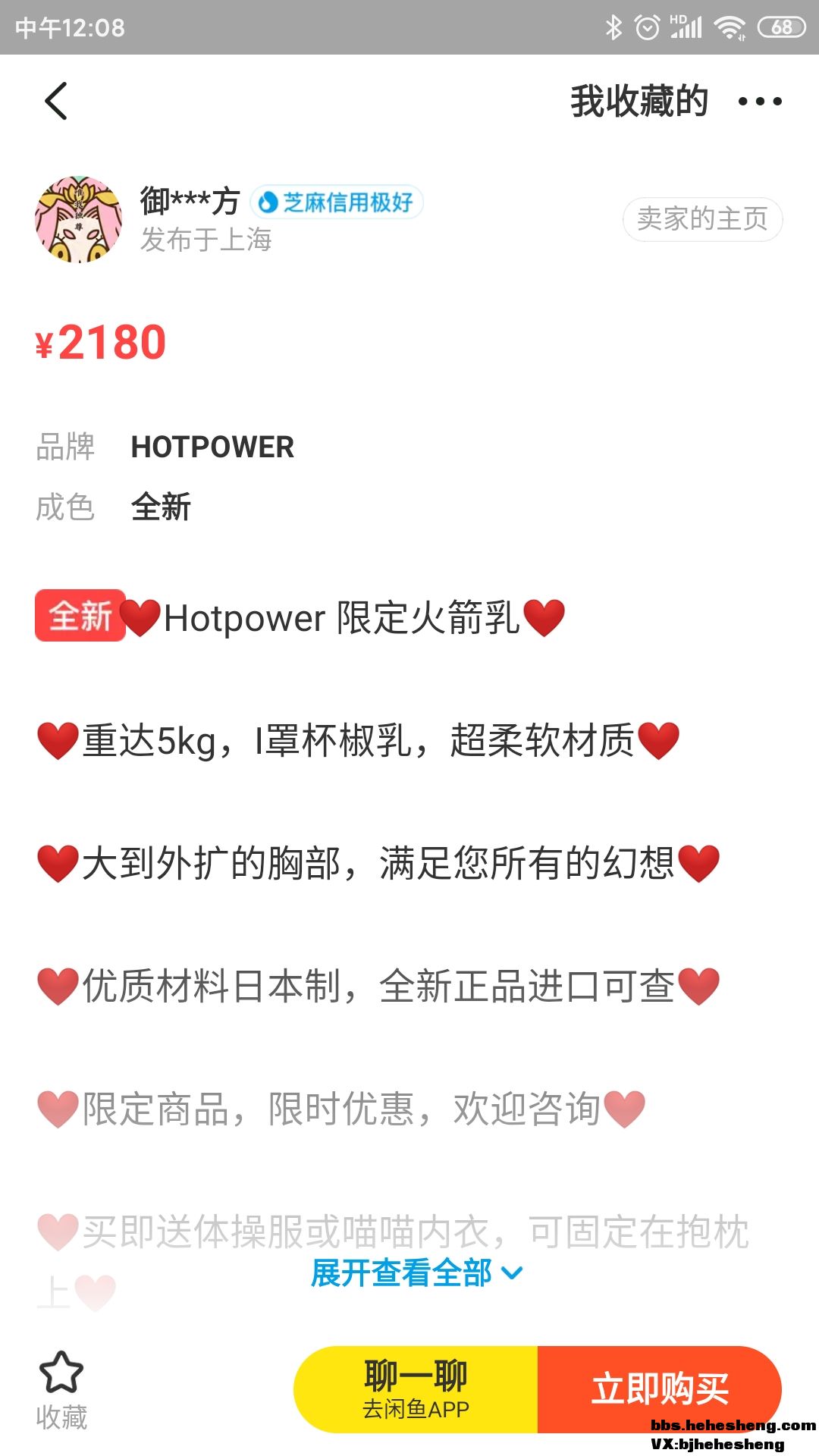Screen dimensions: 819x1456
Task: Add this item to 收藏 favorites
Action: click(61, 1389)
